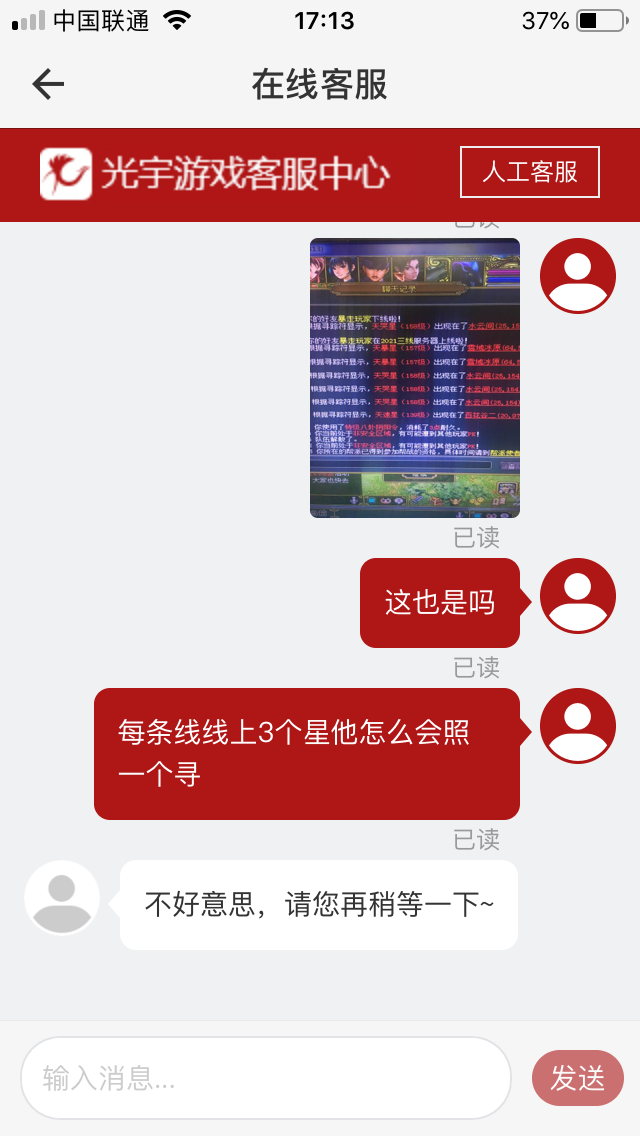Go back using the arrow icon

[48, 84]
